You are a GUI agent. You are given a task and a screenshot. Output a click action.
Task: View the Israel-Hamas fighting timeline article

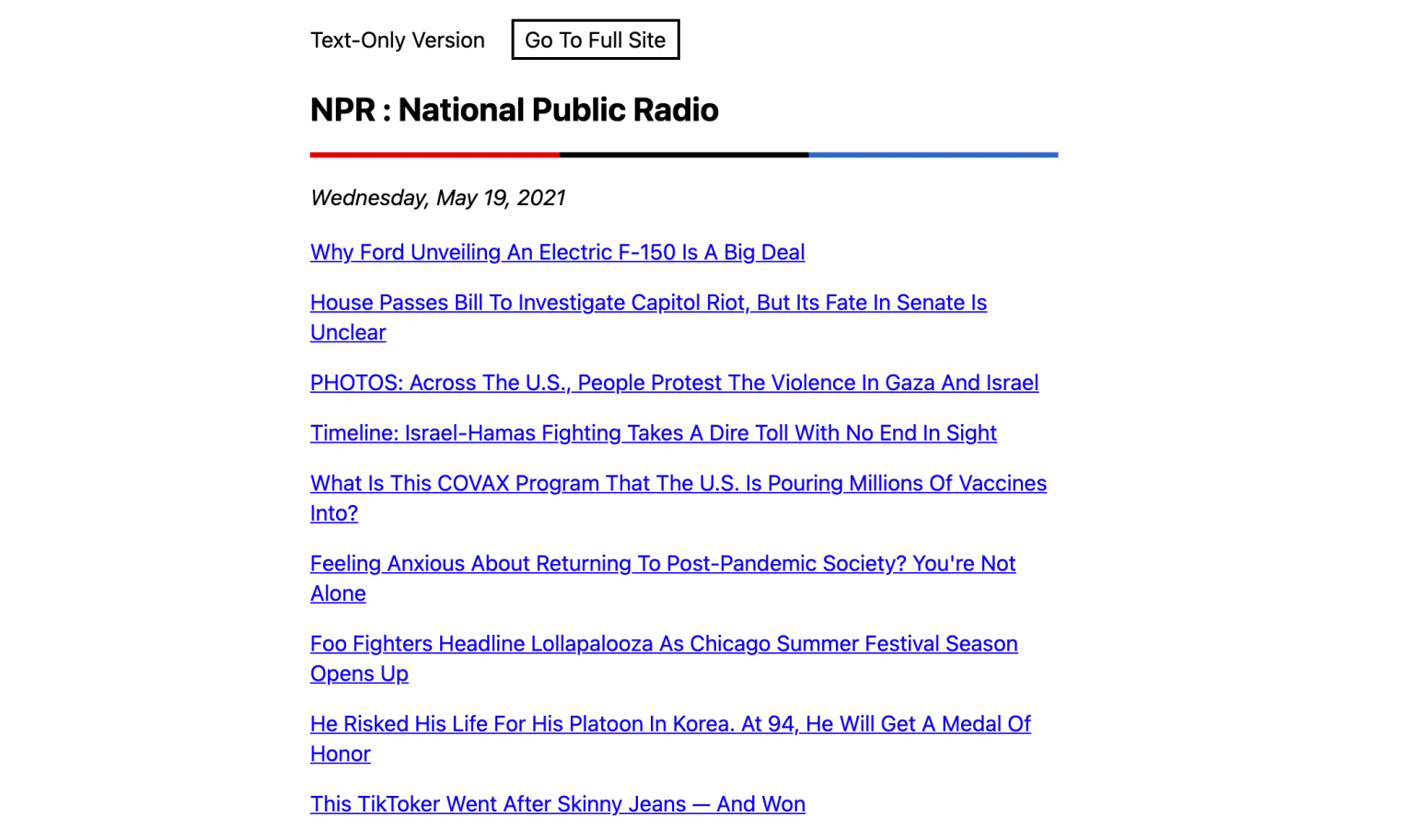coord(653,433)
